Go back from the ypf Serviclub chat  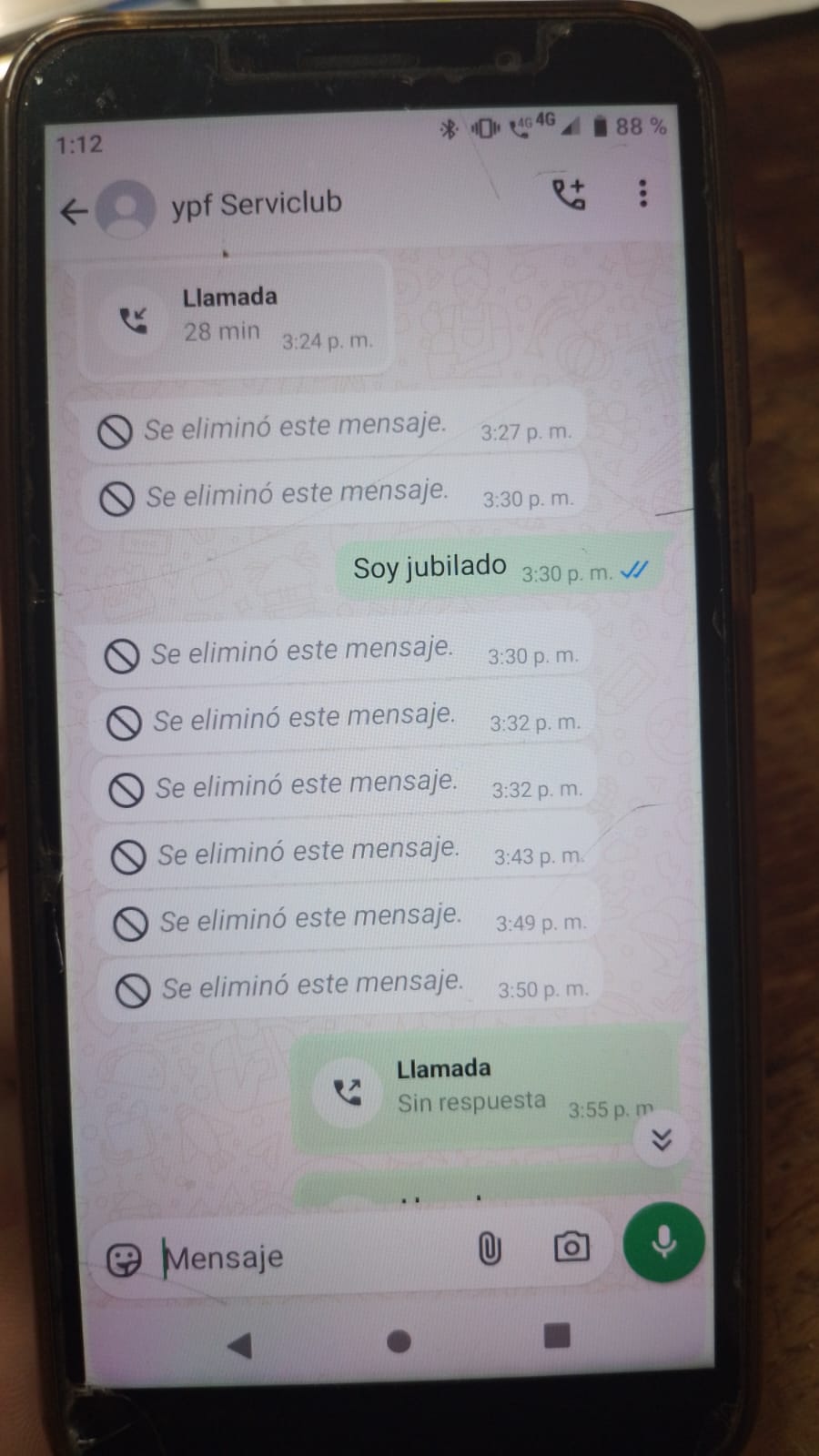[x=74, y=212]
